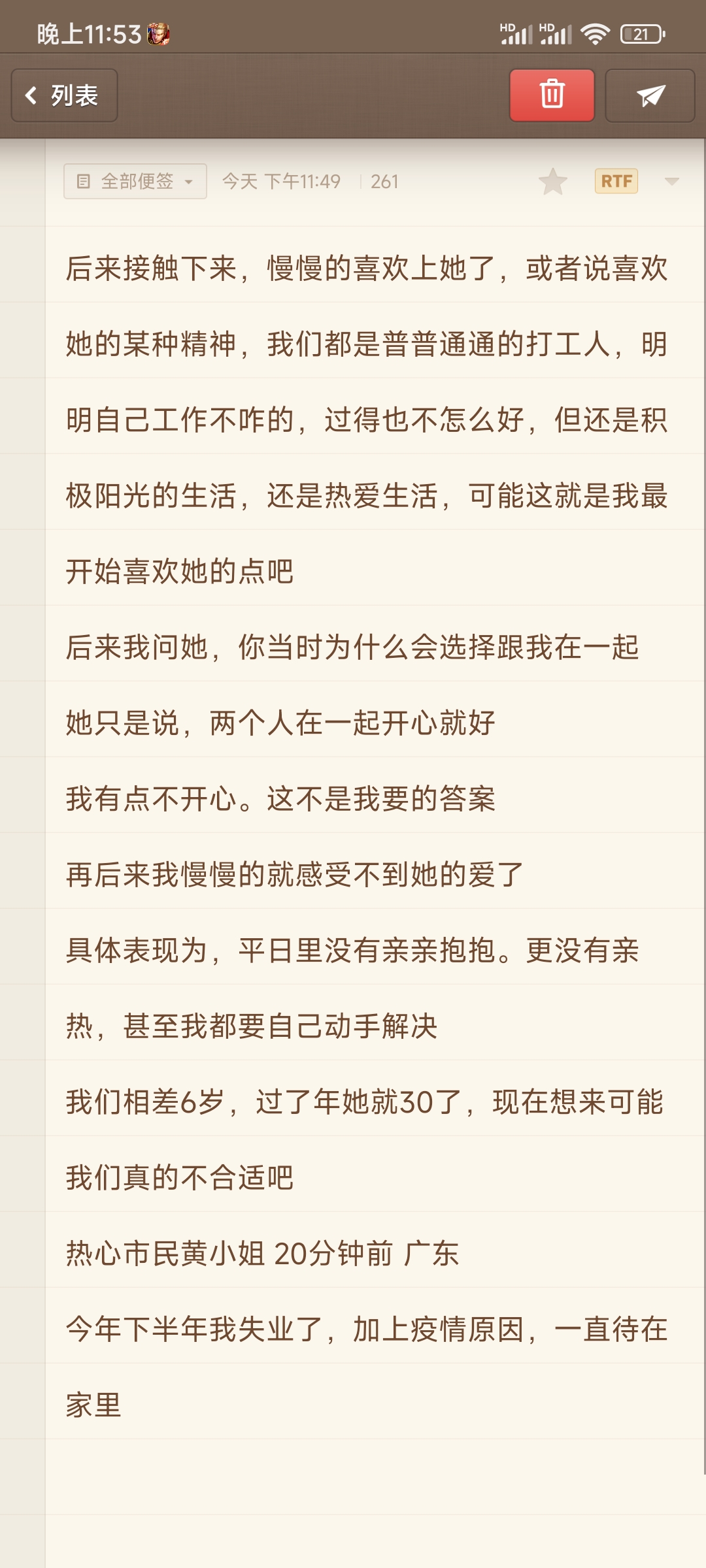Go back to the 列表 note list
Image resolution: width=706 pixels, height=1568 pixels.
(64, 95)
